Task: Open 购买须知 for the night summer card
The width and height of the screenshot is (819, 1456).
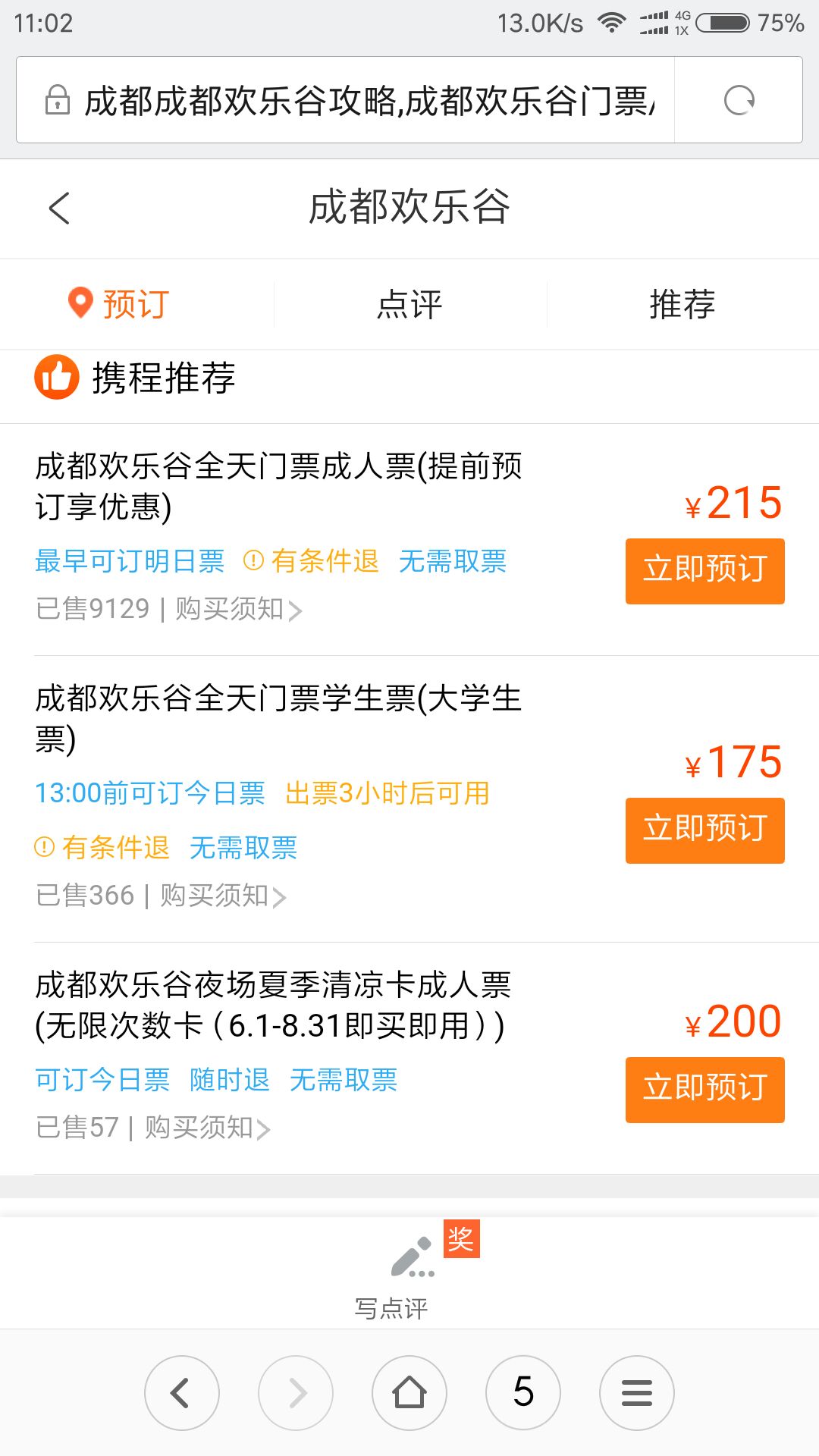Action: click(x=207, y=1128)
